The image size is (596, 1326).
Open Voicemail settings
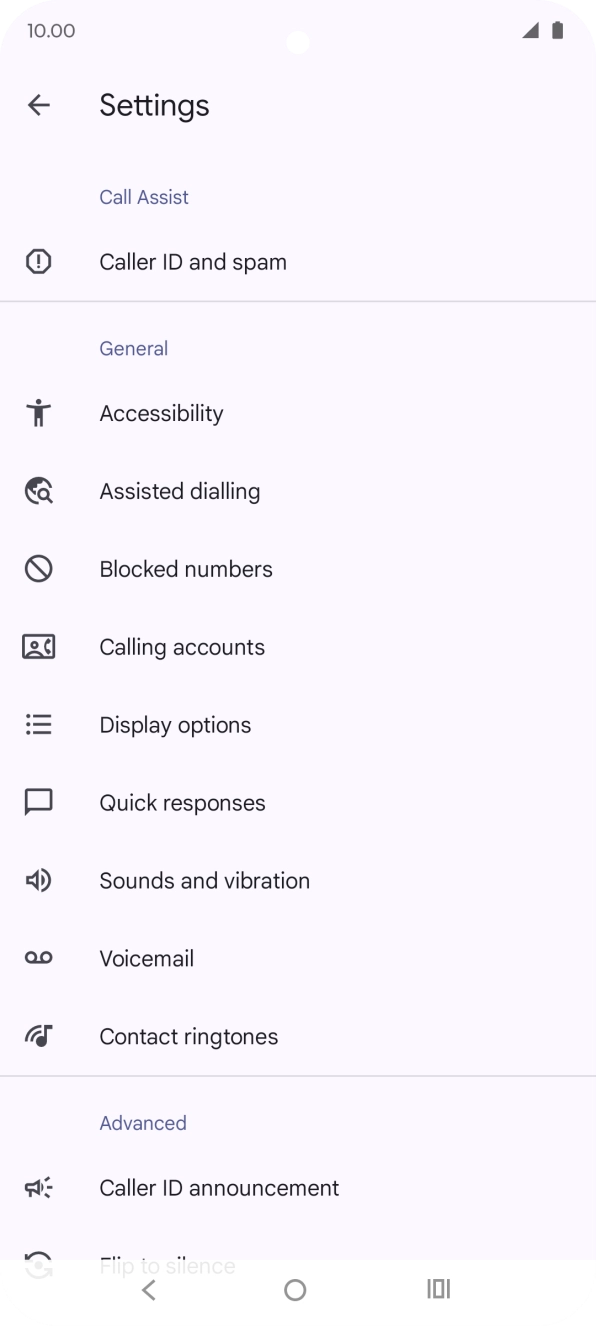pos(298,958)
